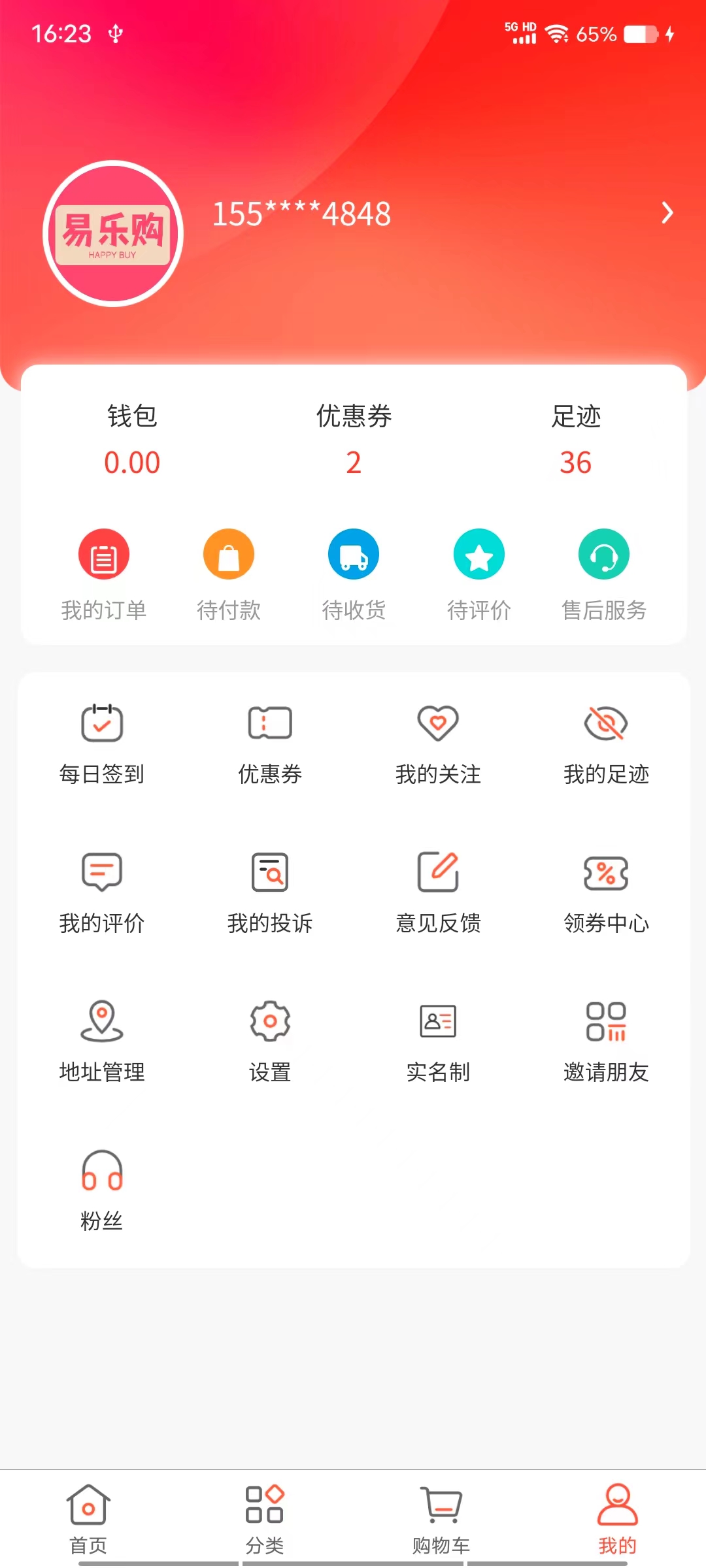The height and width of the screenshot is (1568, 706).
Task: Open 地址管理 address management
Action: coord(102,1042)
